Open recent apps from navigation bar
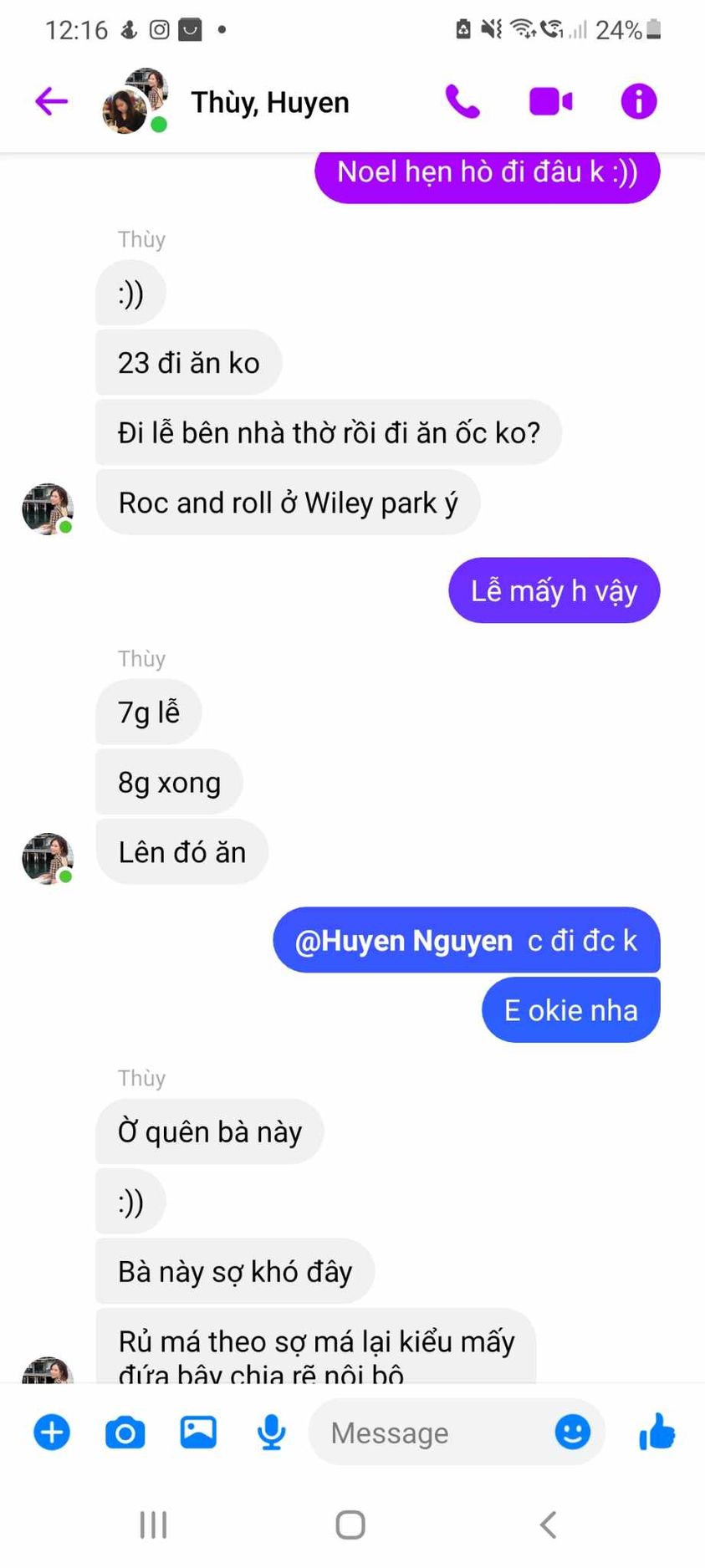 pos(153,1525)
